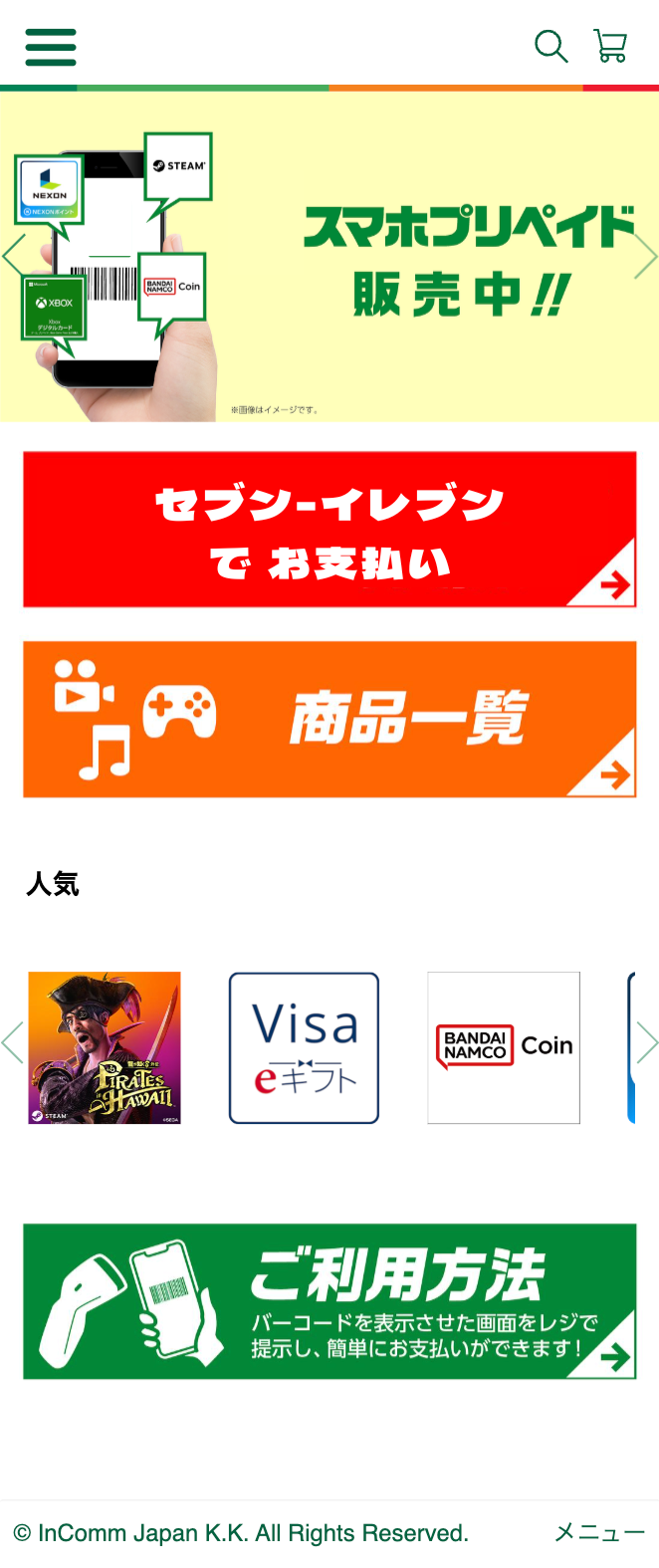Show the previous hero banner slide
The height and width of the screenshot is (1568, 659).
coord(14,257)
